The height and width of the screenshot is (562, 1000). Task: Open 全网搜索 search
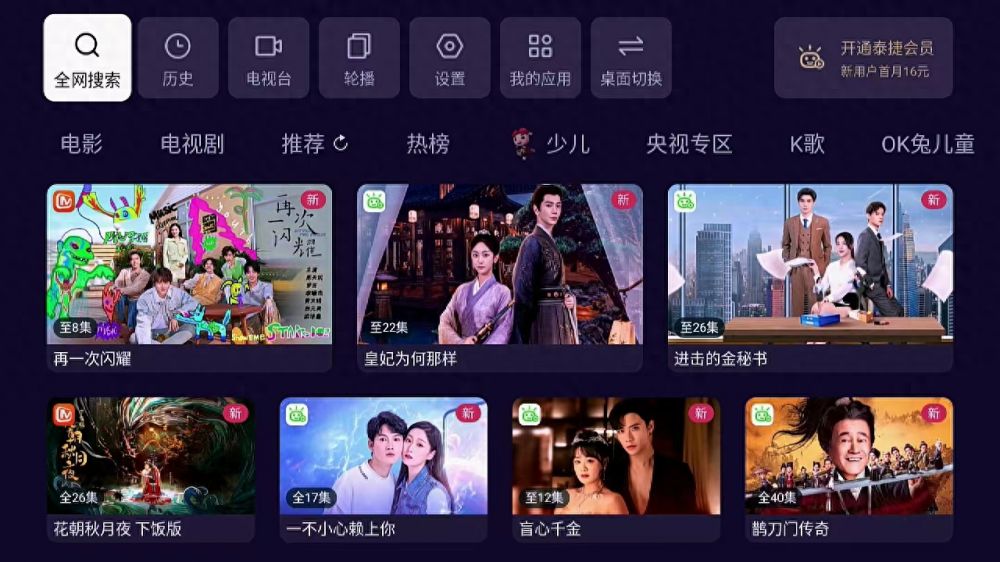(x=87, y=58)
